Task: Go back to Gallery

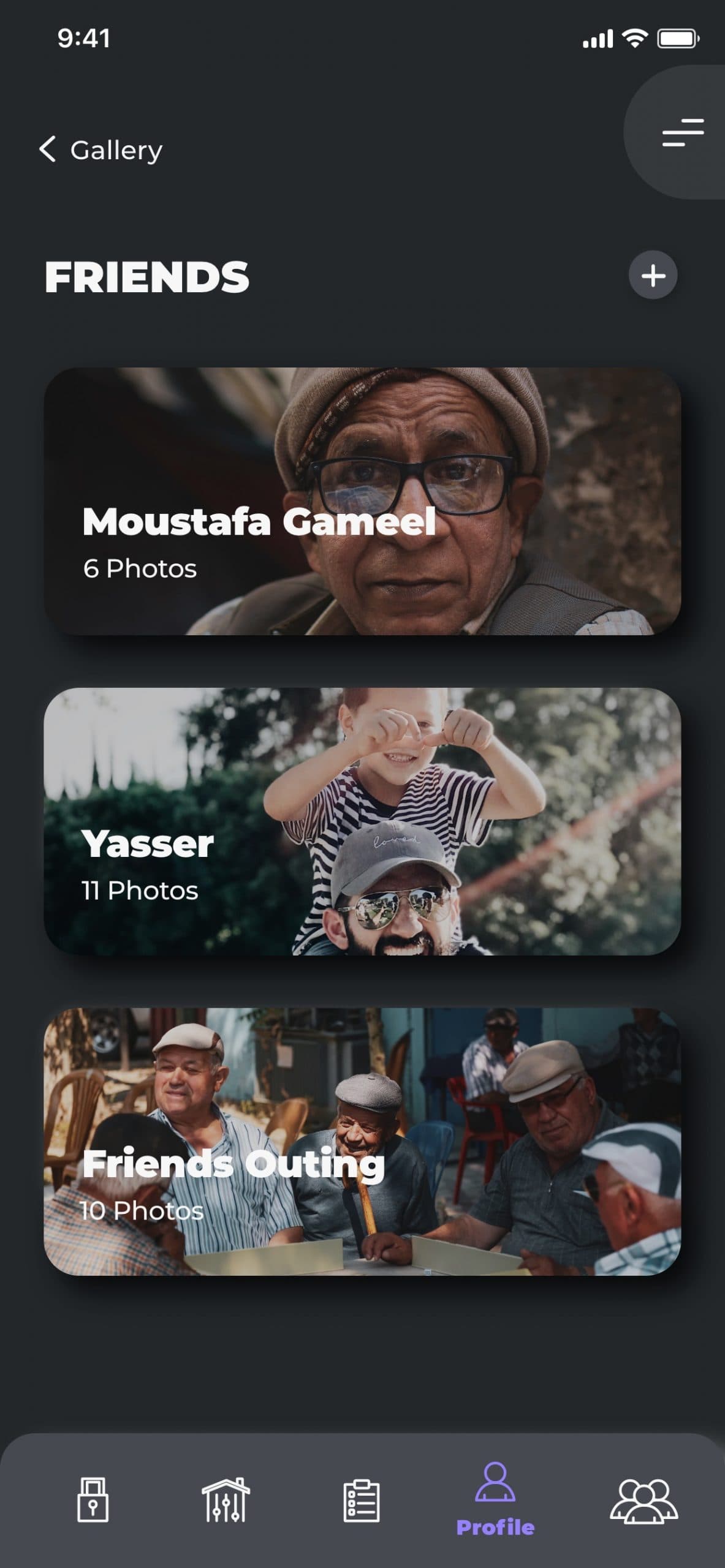Action: [x=101, y=149]
